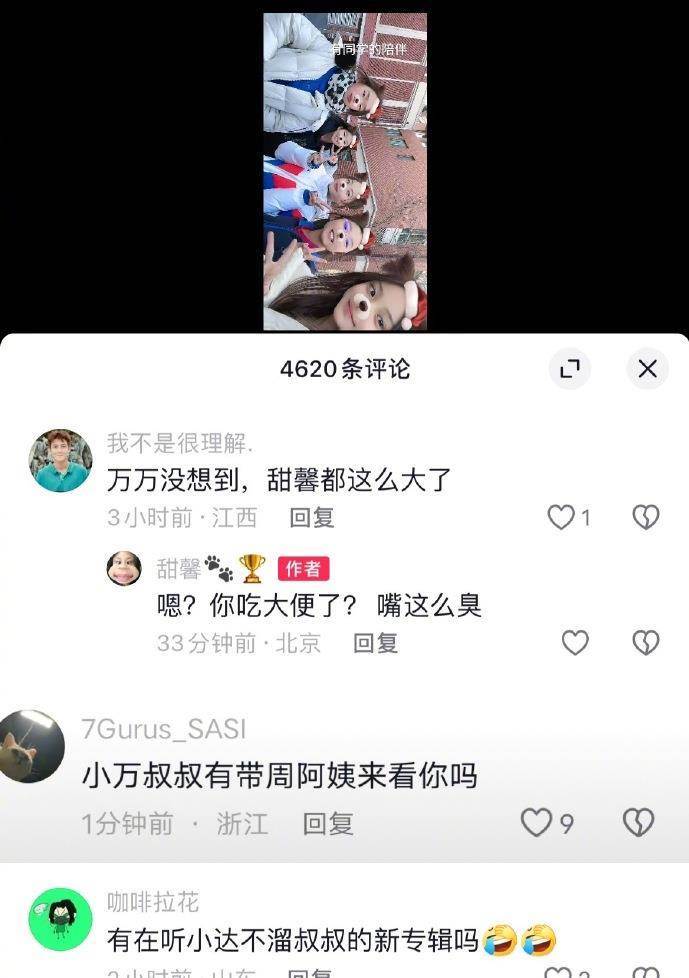Dislike the author 甜馨's reply
This screenshot has height=978, width=689.
click(x=646, y=642)
